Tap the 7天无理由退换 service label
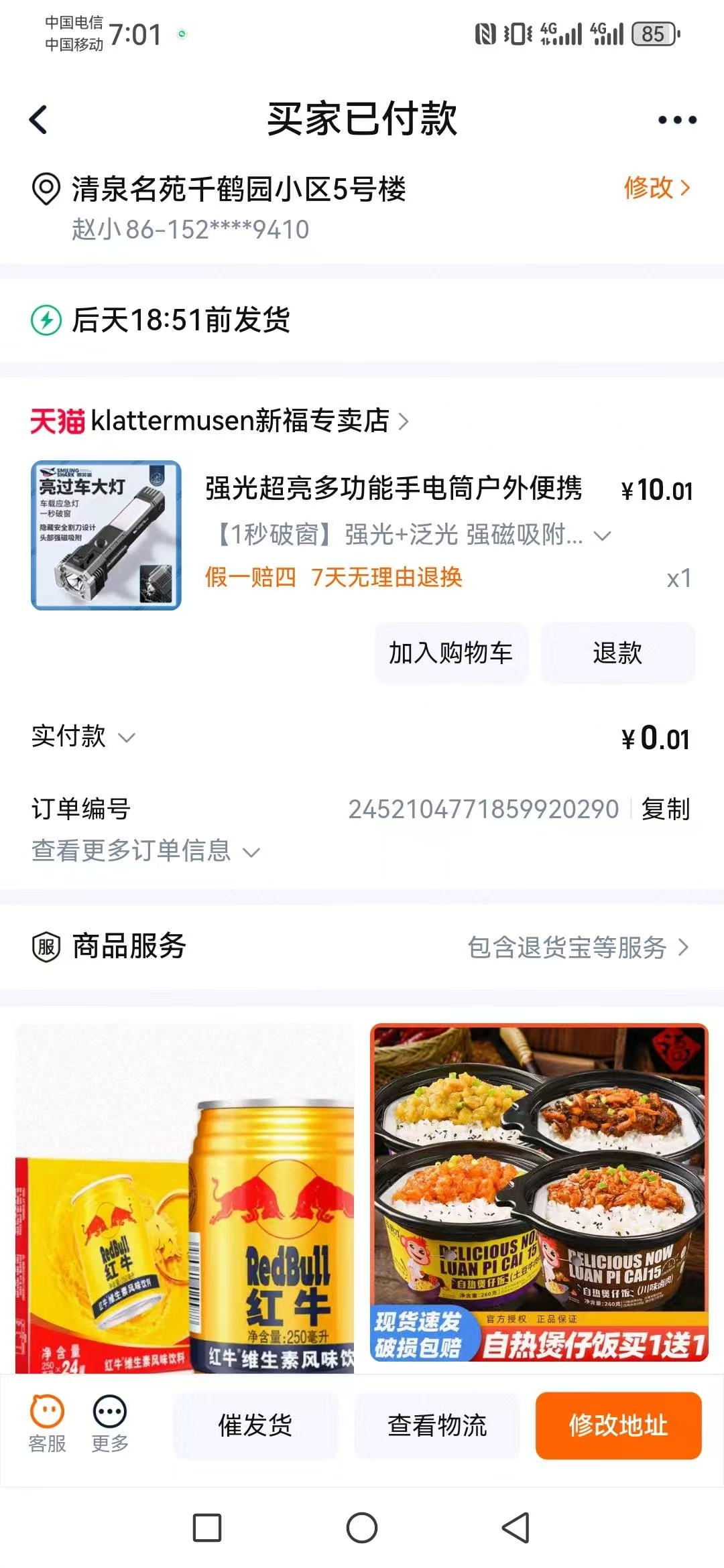The image size is (724, 1568). [x=387, y=579]
